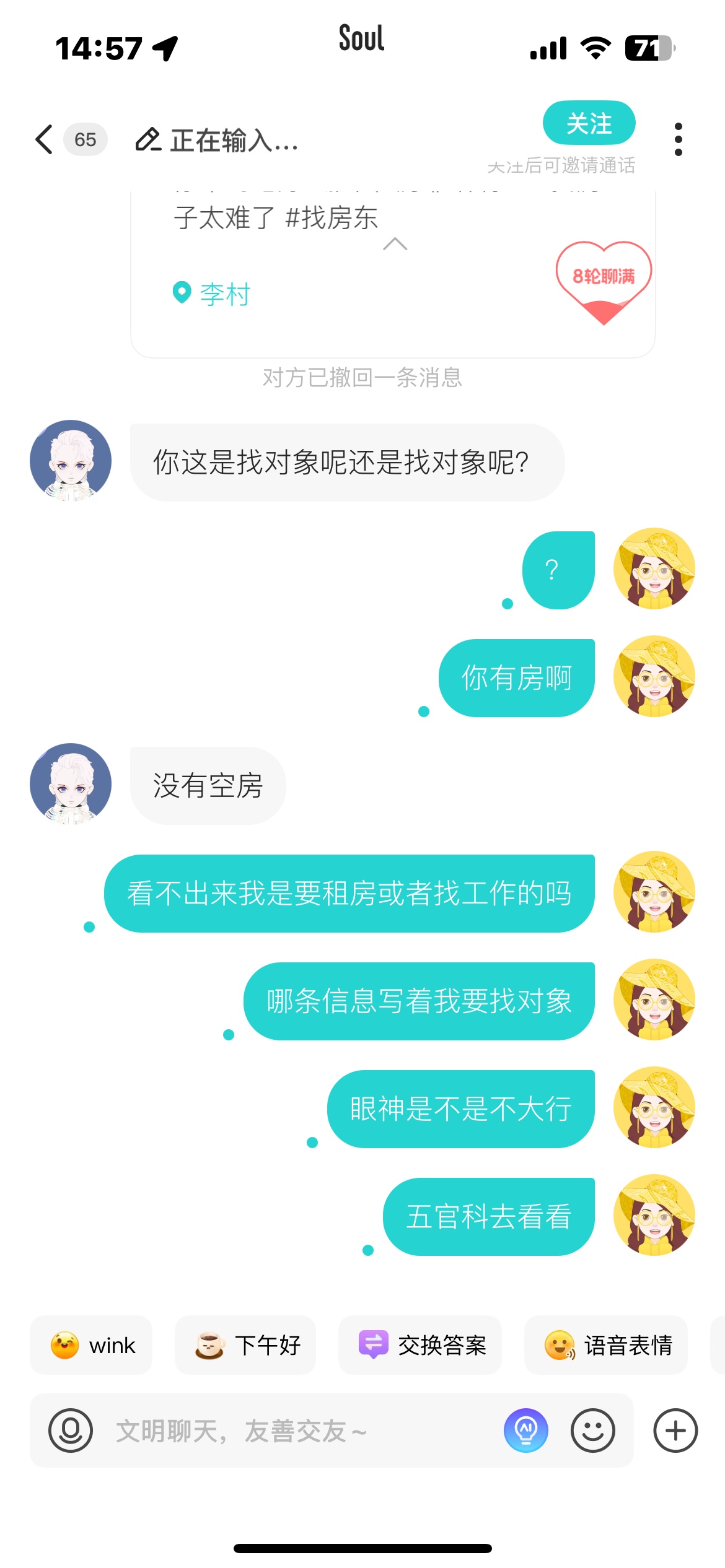
Task: Send the 下午好 quick greeting
Action: point(245,1345)
